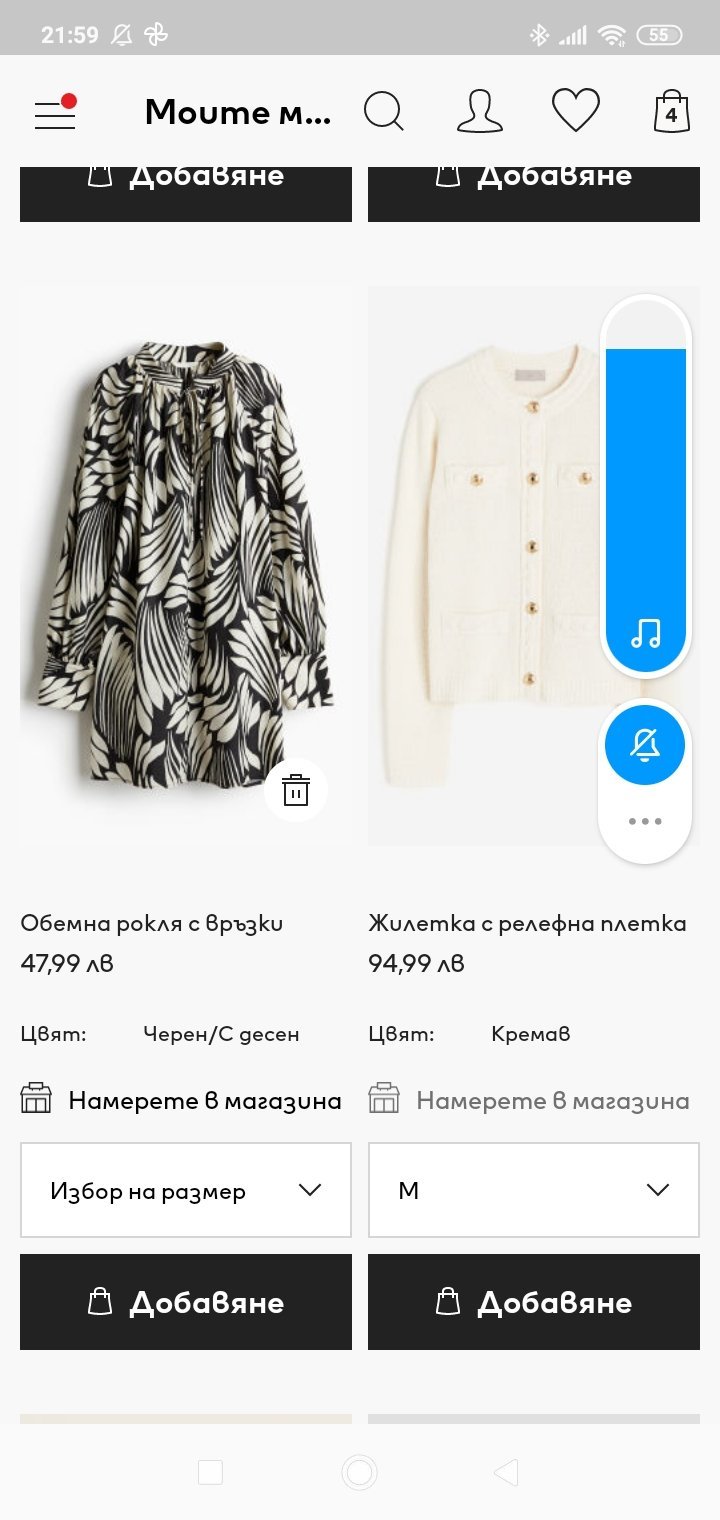Expand the Избор на размер size dropdown
This screenshot has width=720, height=1520.
[x=186, y=1190]
